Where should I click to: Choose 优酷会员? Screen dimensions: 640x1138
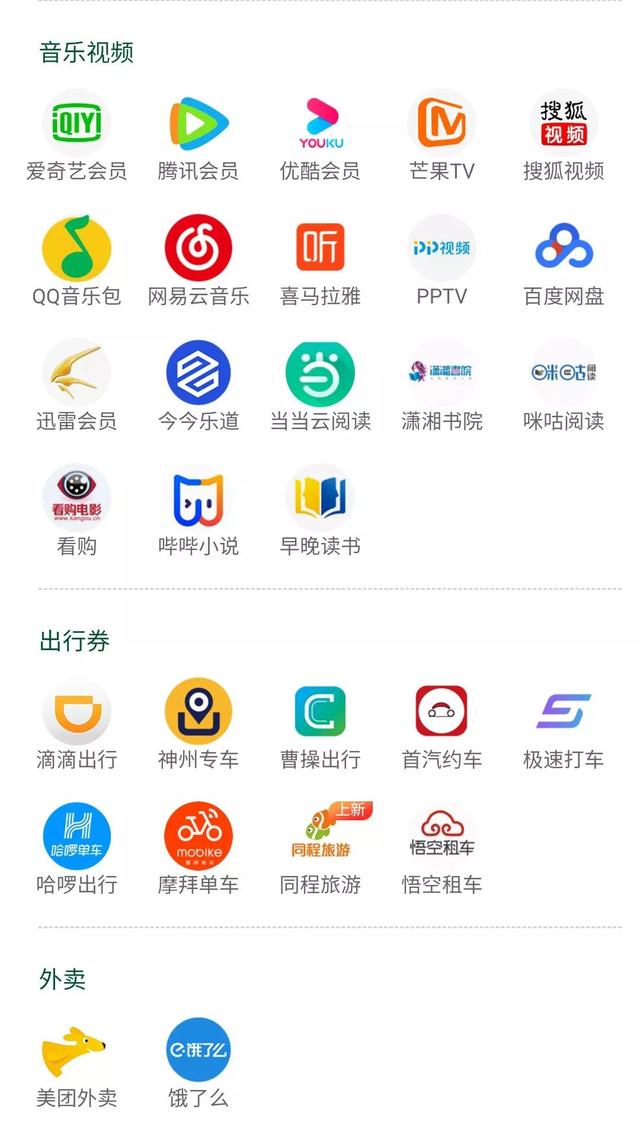(320, 124)
